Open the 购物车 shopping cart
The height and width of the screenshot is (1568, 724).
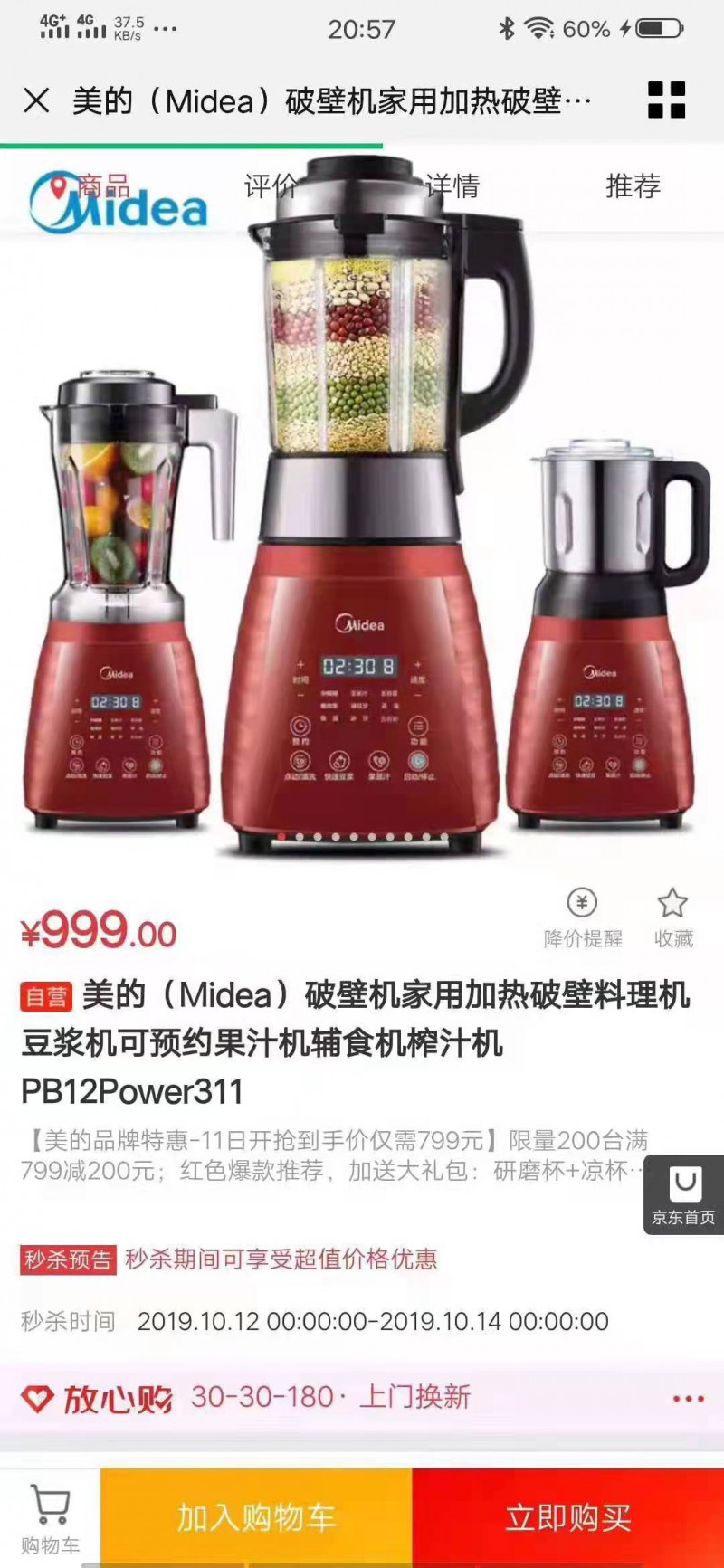tap(50, 1516)
